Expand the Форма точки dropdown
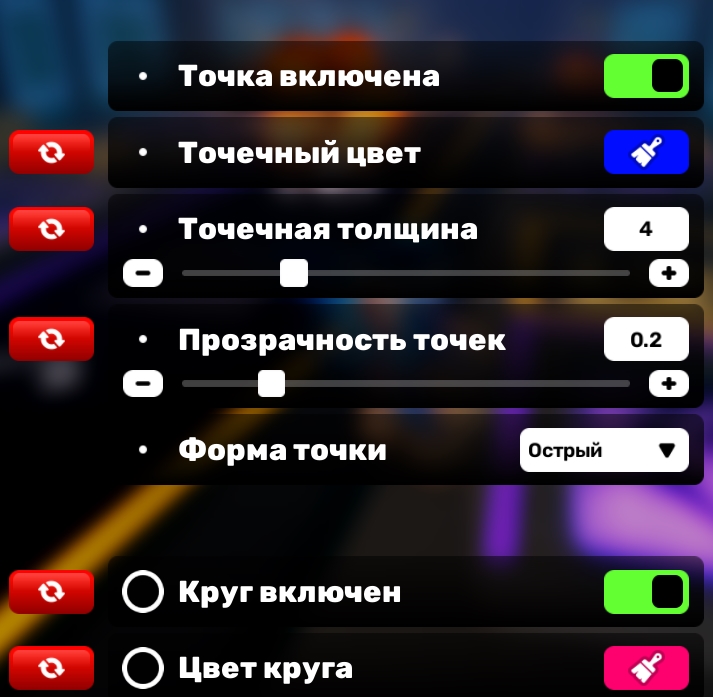This screenshot has width=713, height=697. click(604, 450)
